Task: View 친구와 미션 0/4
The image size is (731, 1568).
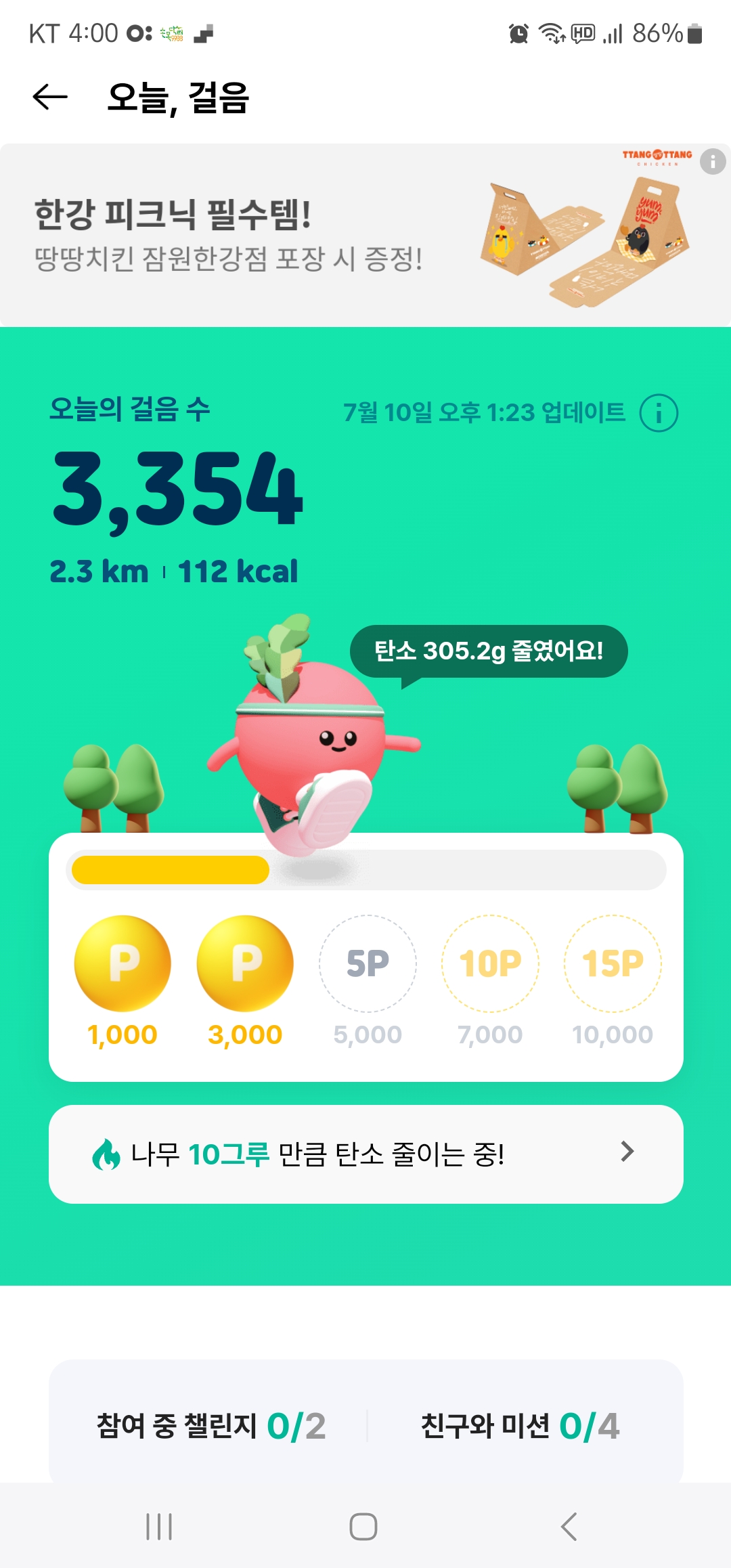Action: click(x=520, y=1426)
